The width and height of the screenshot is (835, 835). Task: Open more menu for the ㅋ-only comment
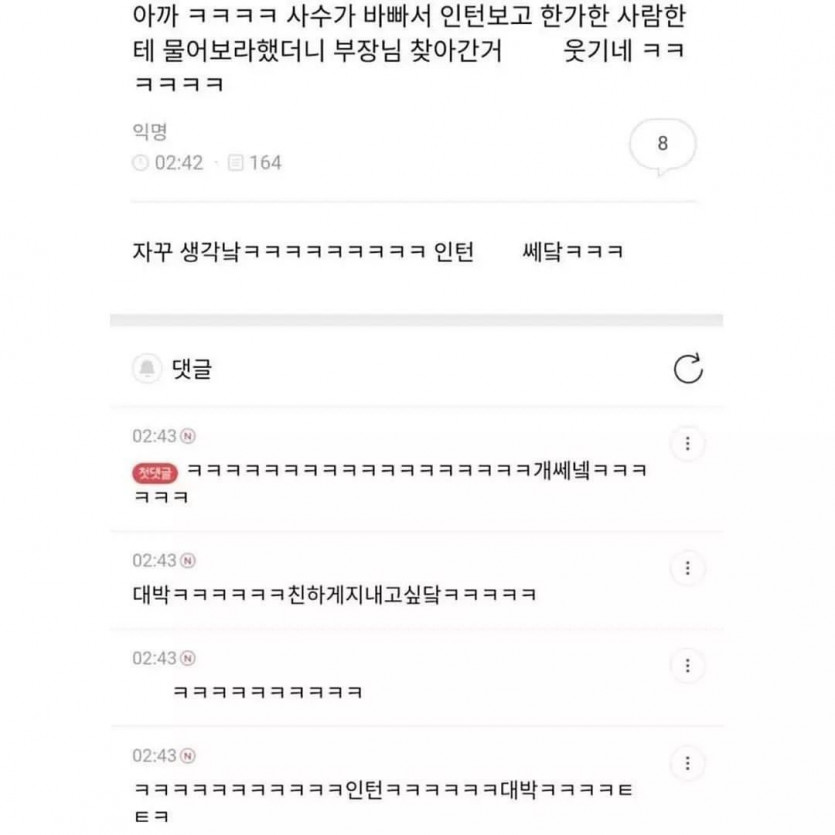point(687,665)
